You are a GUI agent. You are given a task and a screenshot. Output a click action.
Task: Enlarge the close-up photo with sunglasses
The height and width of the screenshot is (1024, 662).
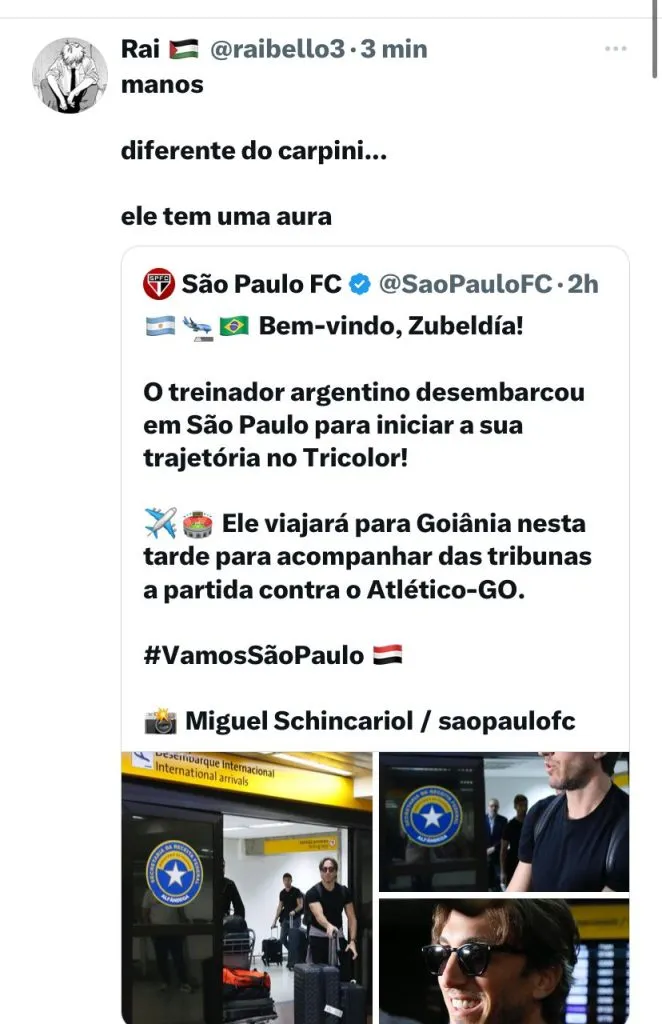(503, 960)
